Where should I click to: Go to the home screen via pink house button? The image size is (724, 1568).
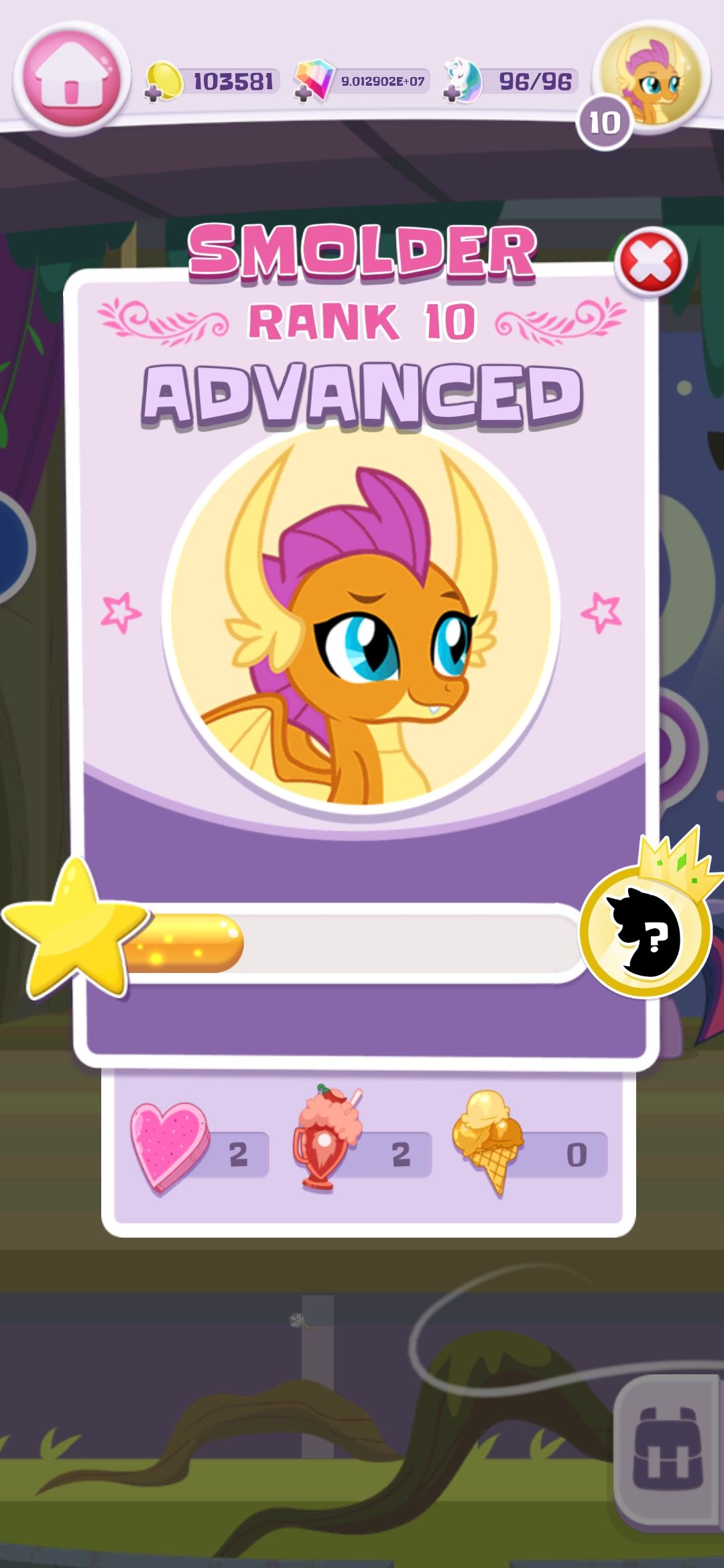point(72,78)
